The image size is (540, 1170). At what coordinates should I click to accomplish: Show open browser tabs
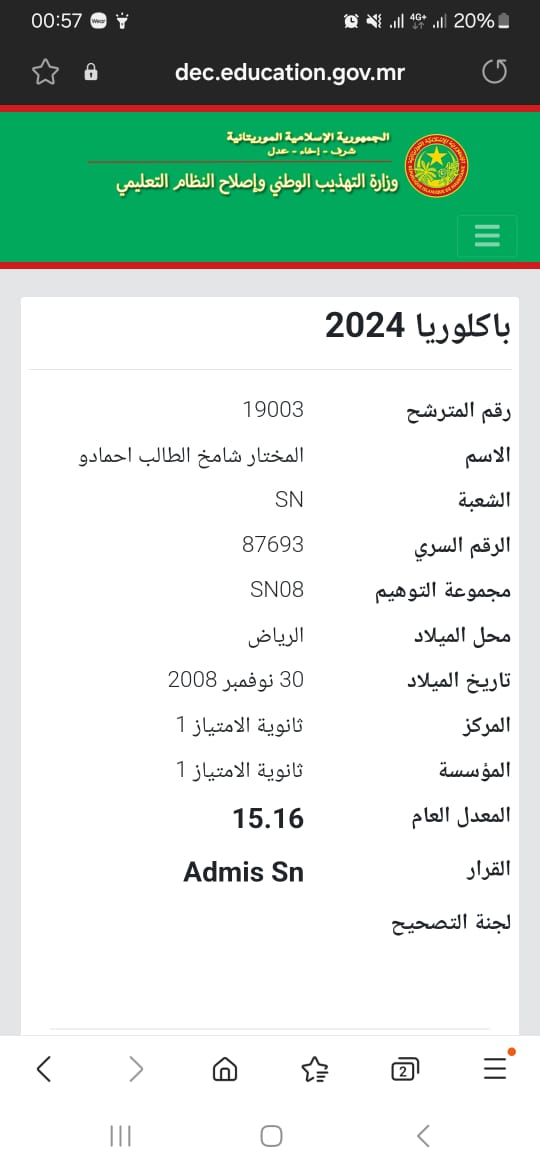(404, 1070)
